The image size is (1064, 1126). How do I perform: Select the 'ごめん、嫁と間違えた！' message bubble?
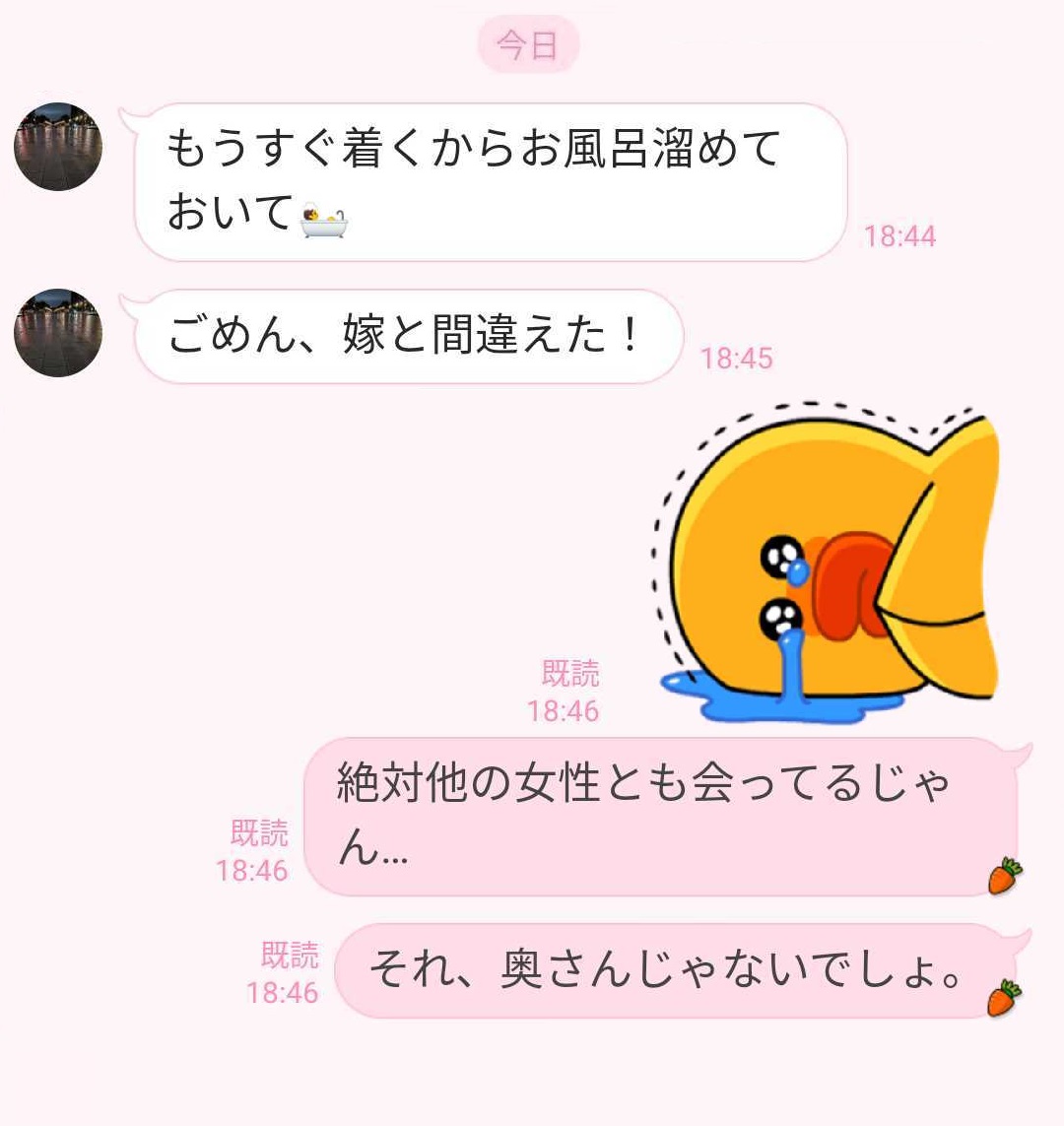click(404, 335)
